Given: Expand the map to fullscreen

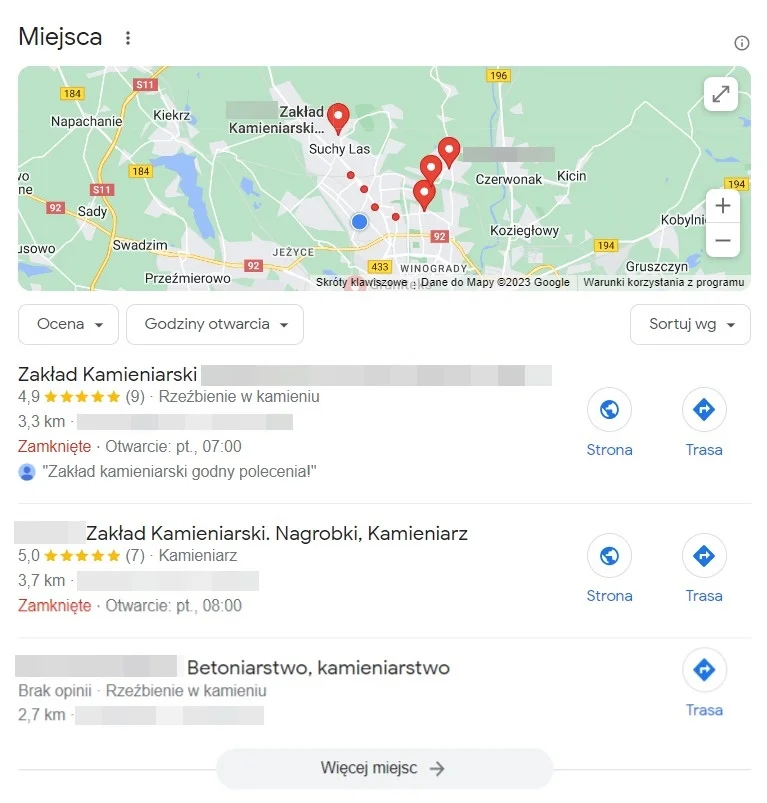Looking at the screenshot, I should pos(720,94).
